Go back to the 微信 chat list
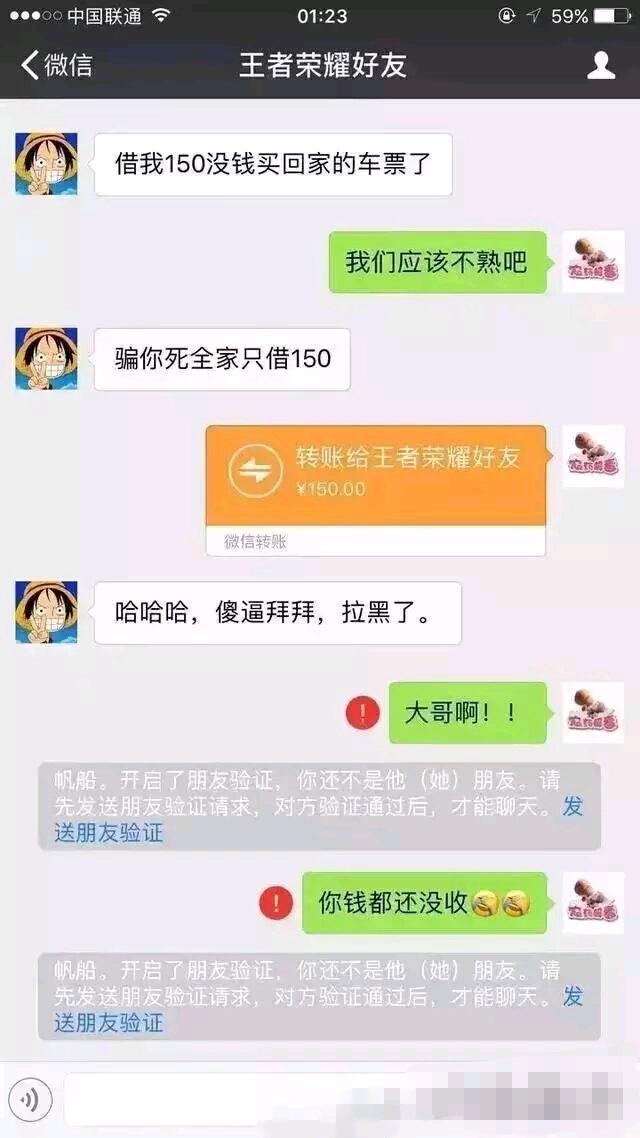Image resolution: width=640 pixels, height=1138 pixels. [57, 65]
